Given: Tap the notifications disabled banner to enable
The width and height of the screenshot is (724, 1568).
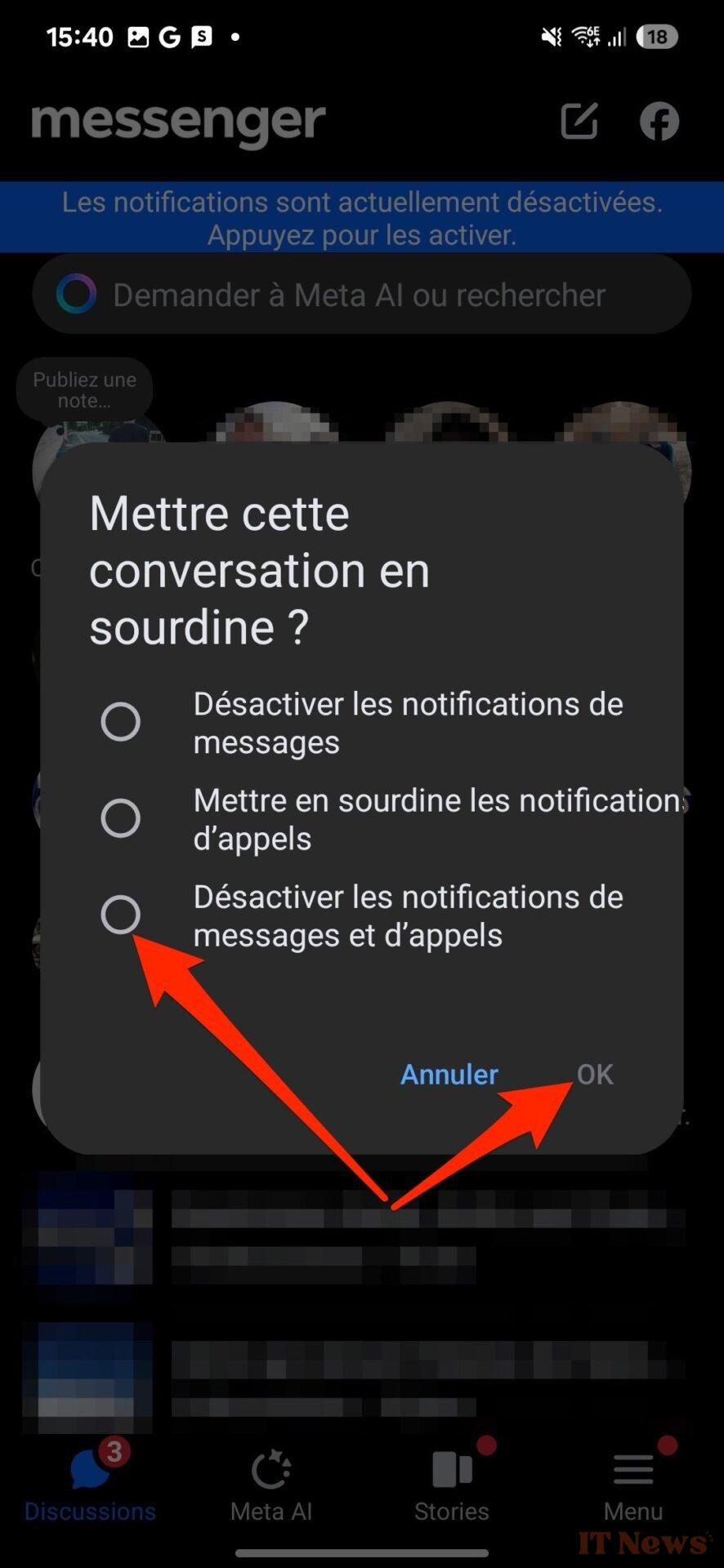Looking at the screenshot, I should pos(362,217).
